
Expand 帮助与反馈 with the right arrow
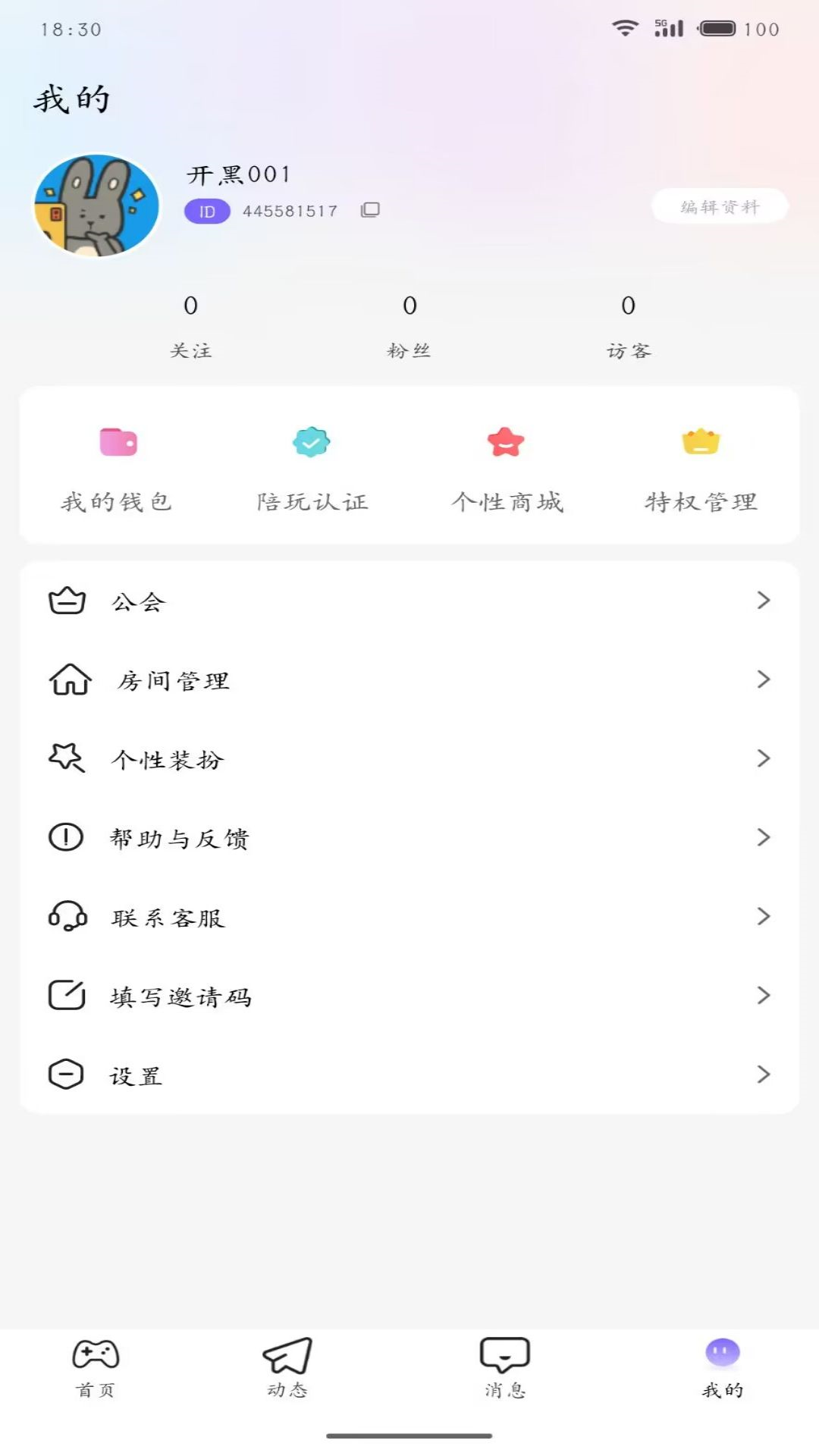pos(764,837)
